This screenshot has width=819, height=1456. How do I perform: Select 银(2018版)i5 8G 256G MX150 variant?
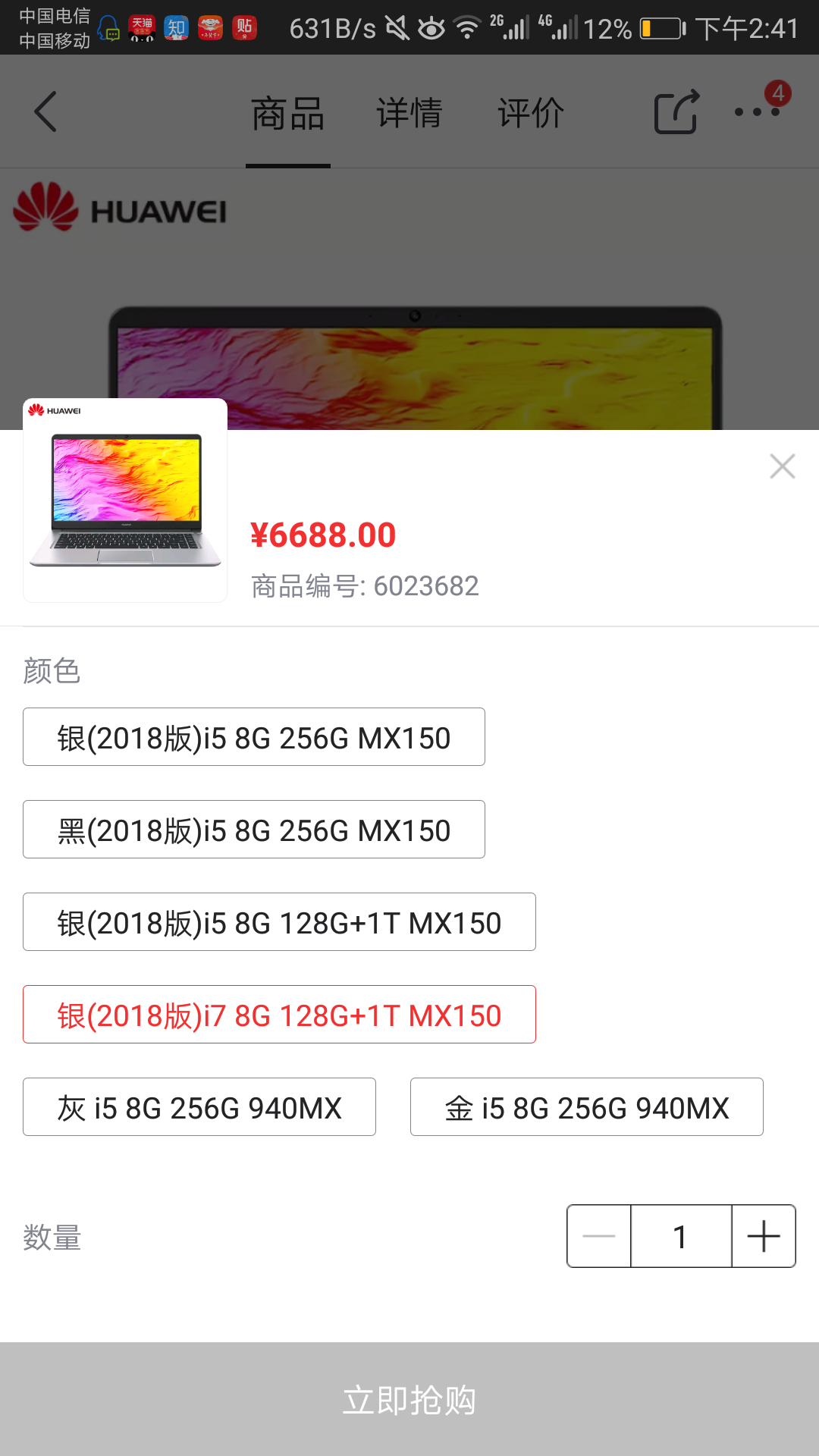[253, 736]
